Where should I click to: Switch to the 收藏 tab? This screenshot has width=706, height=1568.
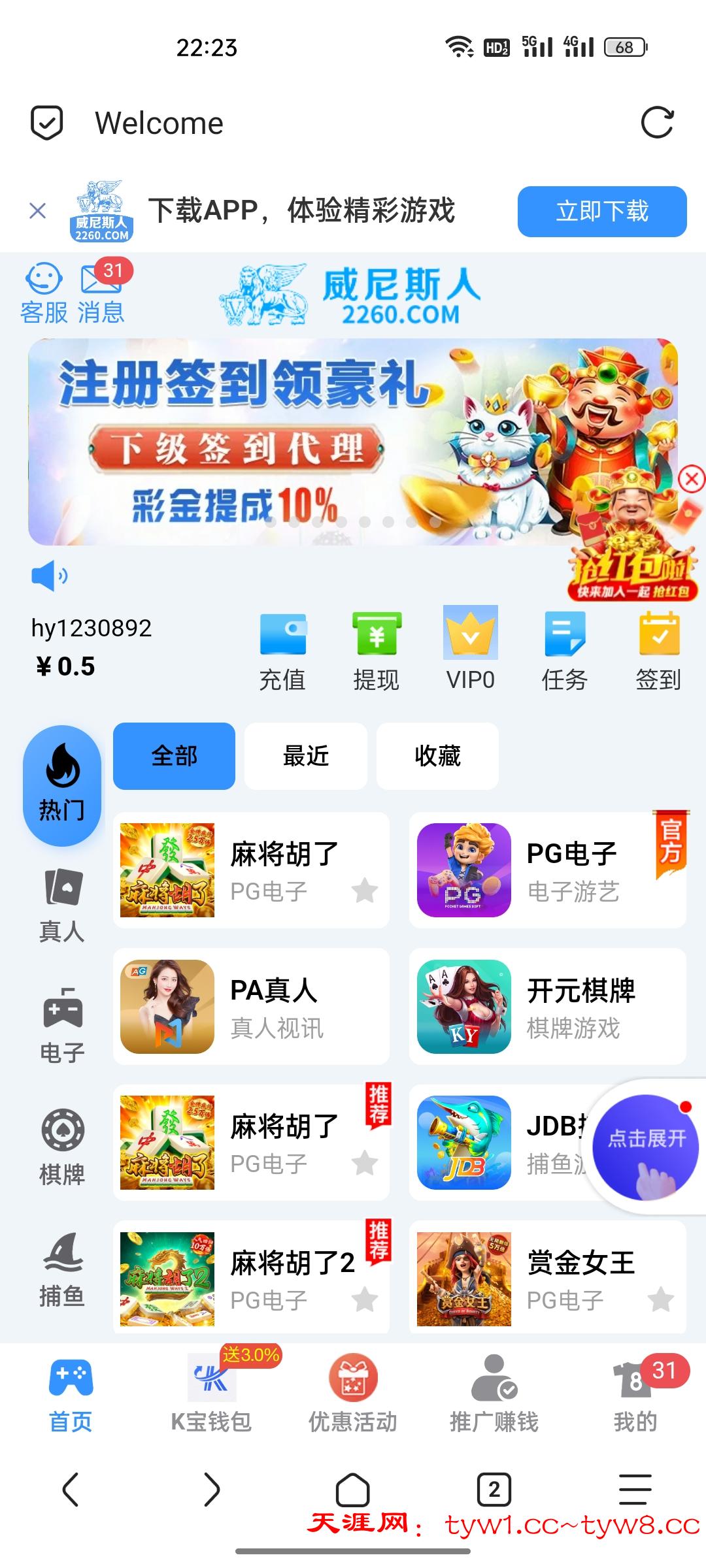pyautogui.click(x=437, y=756)
